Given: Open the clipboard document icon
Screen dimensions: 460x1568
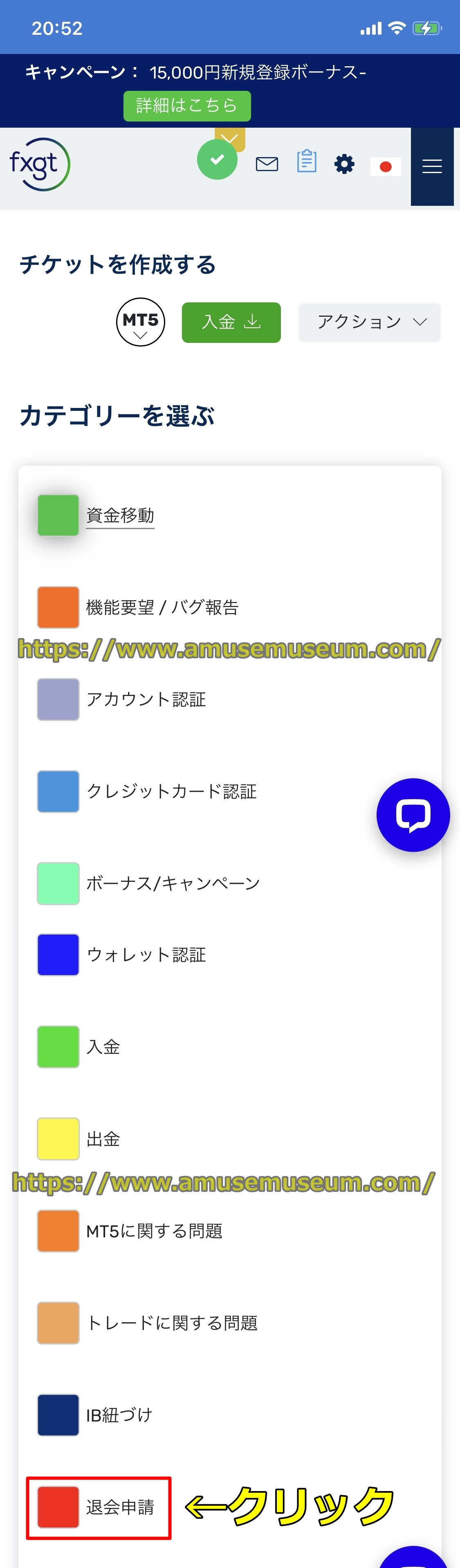Looking at the screenshot, I should [x=306, y=162].
